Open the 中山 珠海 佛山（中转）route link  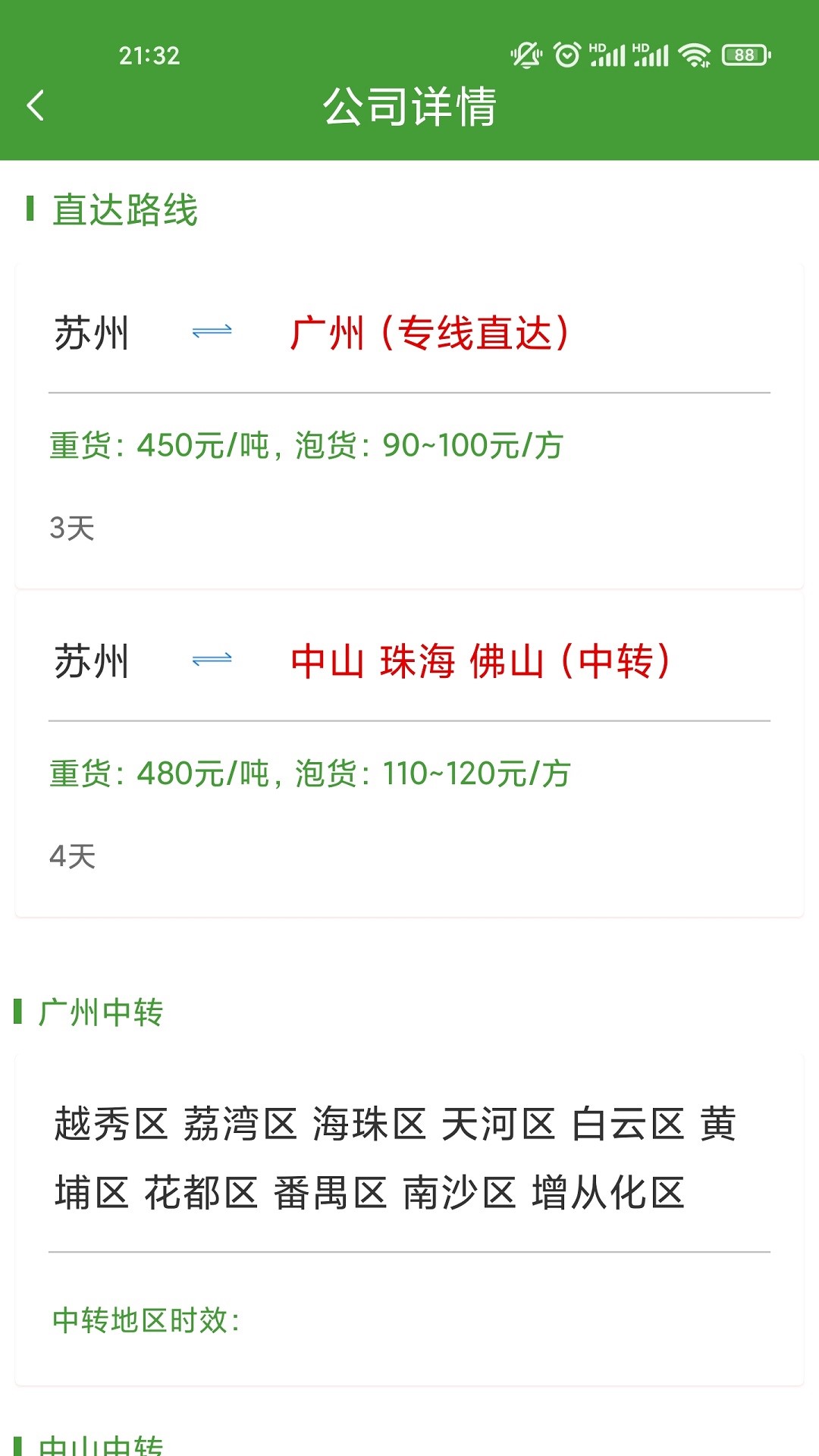pyautogui.click(x=484, y=661)
